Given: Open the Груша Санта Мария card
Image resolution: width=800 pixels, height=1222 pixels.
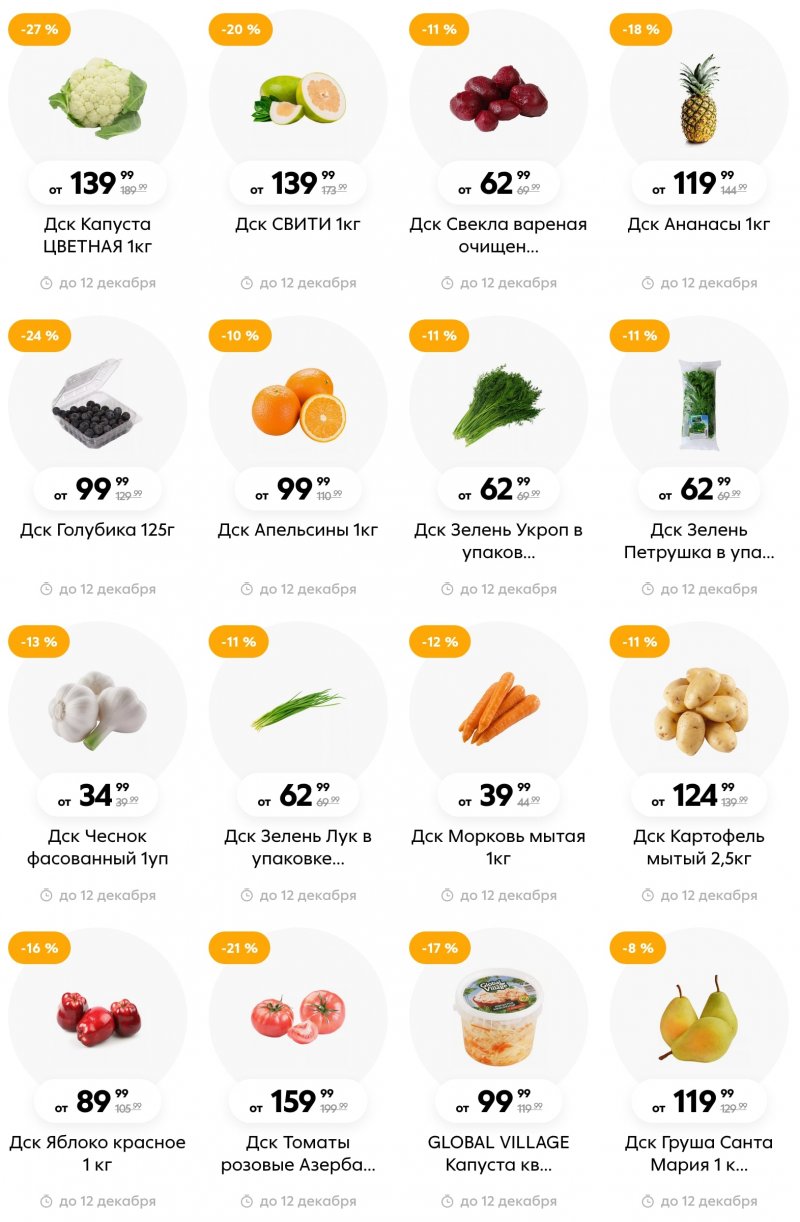Looking at the screenshot, I should pos(699,1018).
